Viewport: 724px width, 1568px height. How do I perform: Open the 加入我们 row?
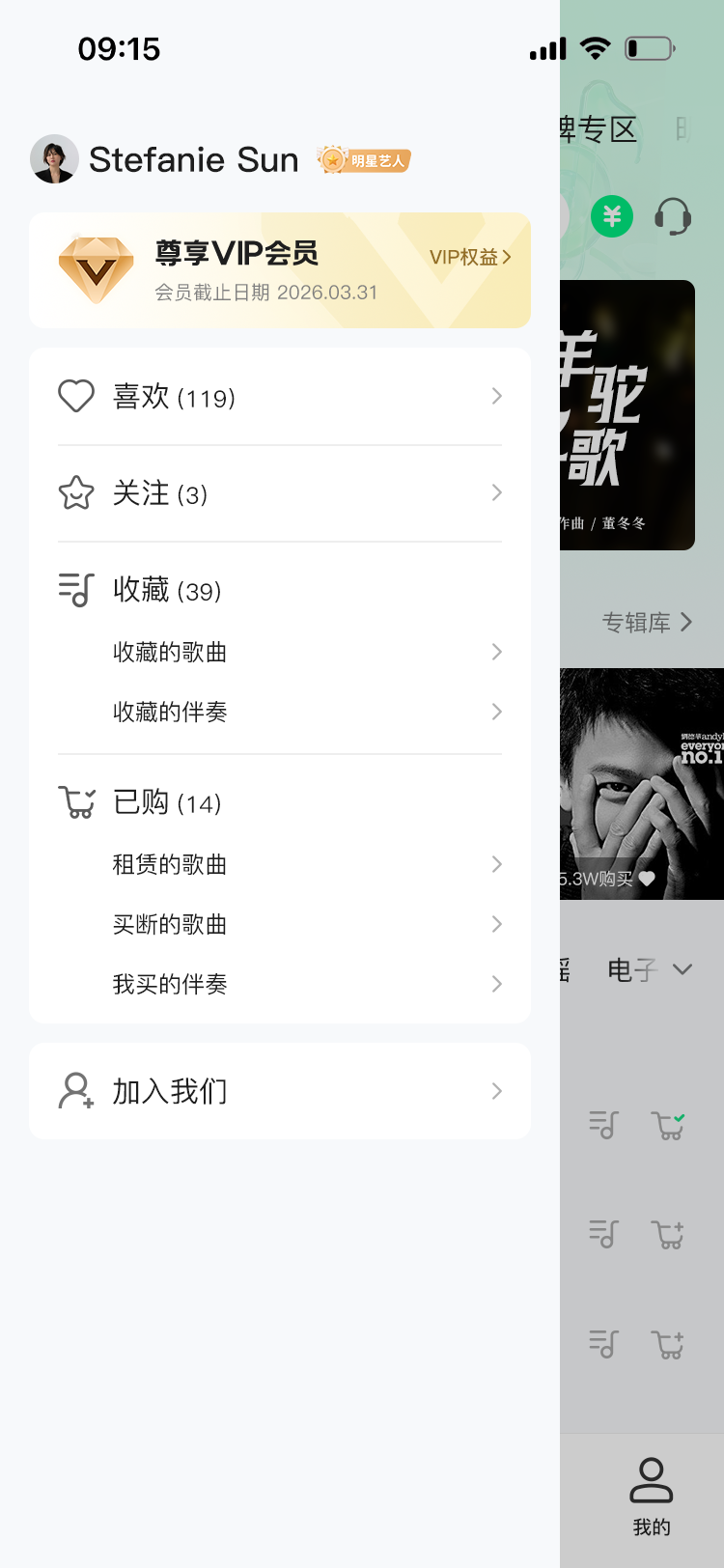280,1091
